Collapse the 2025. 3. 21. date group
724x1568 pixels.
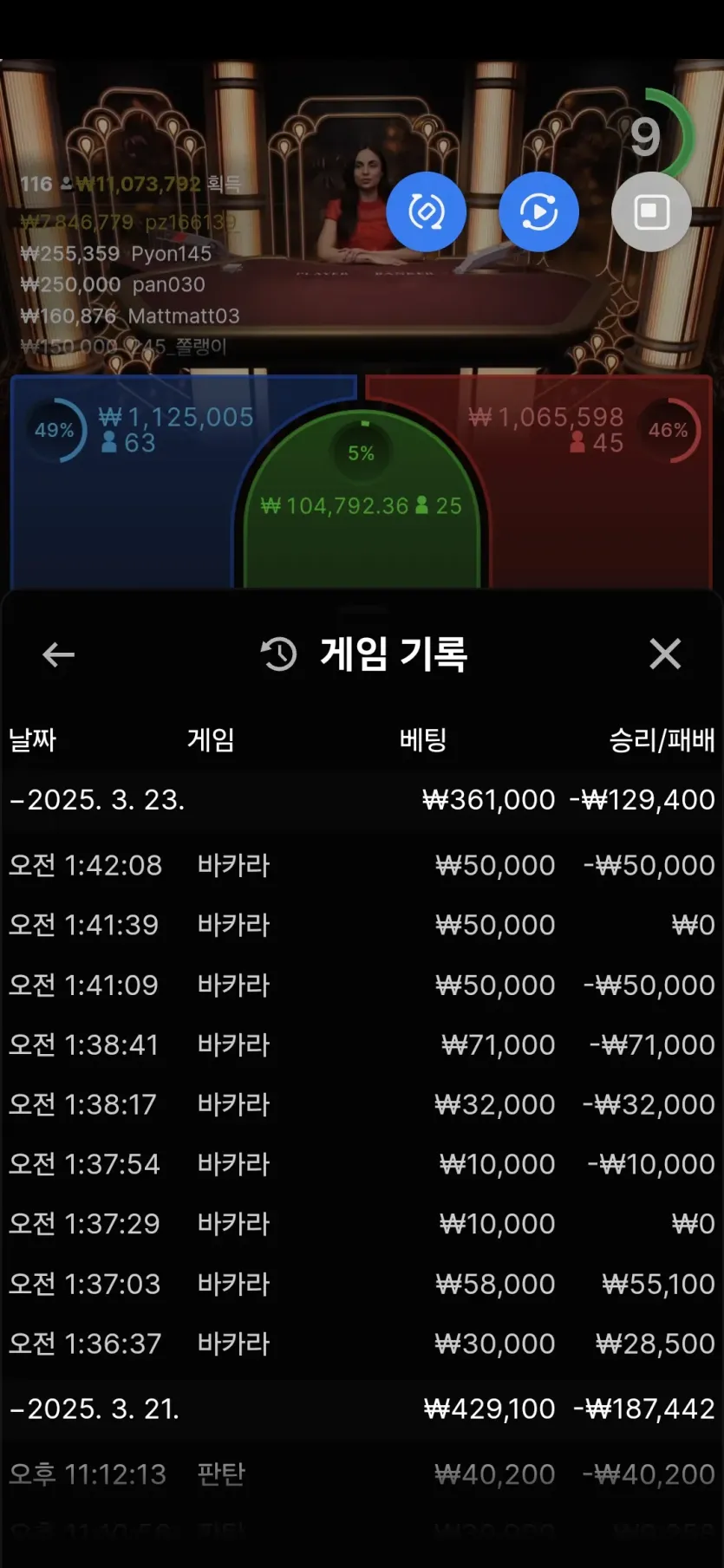[362, 1409]
